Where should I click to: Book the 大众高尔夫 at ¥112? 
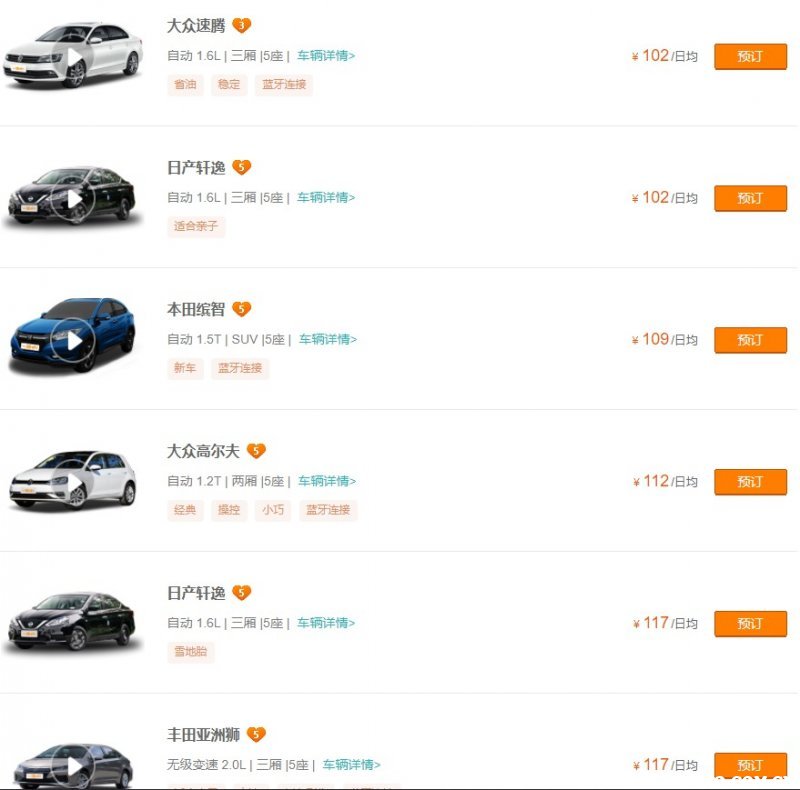coord(750,482)
